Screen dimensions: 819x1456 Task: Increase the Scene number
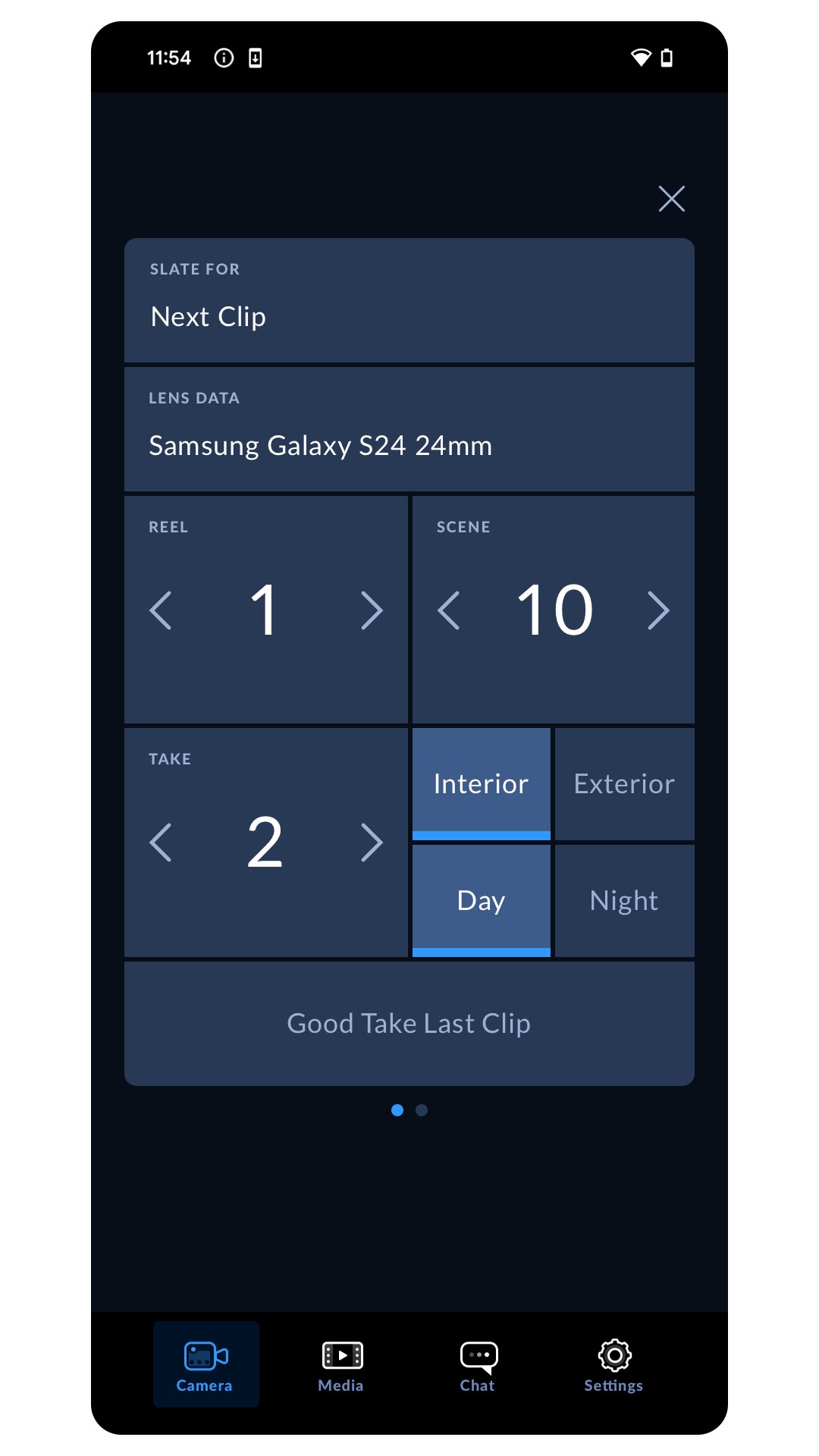(x=658, y=610)
